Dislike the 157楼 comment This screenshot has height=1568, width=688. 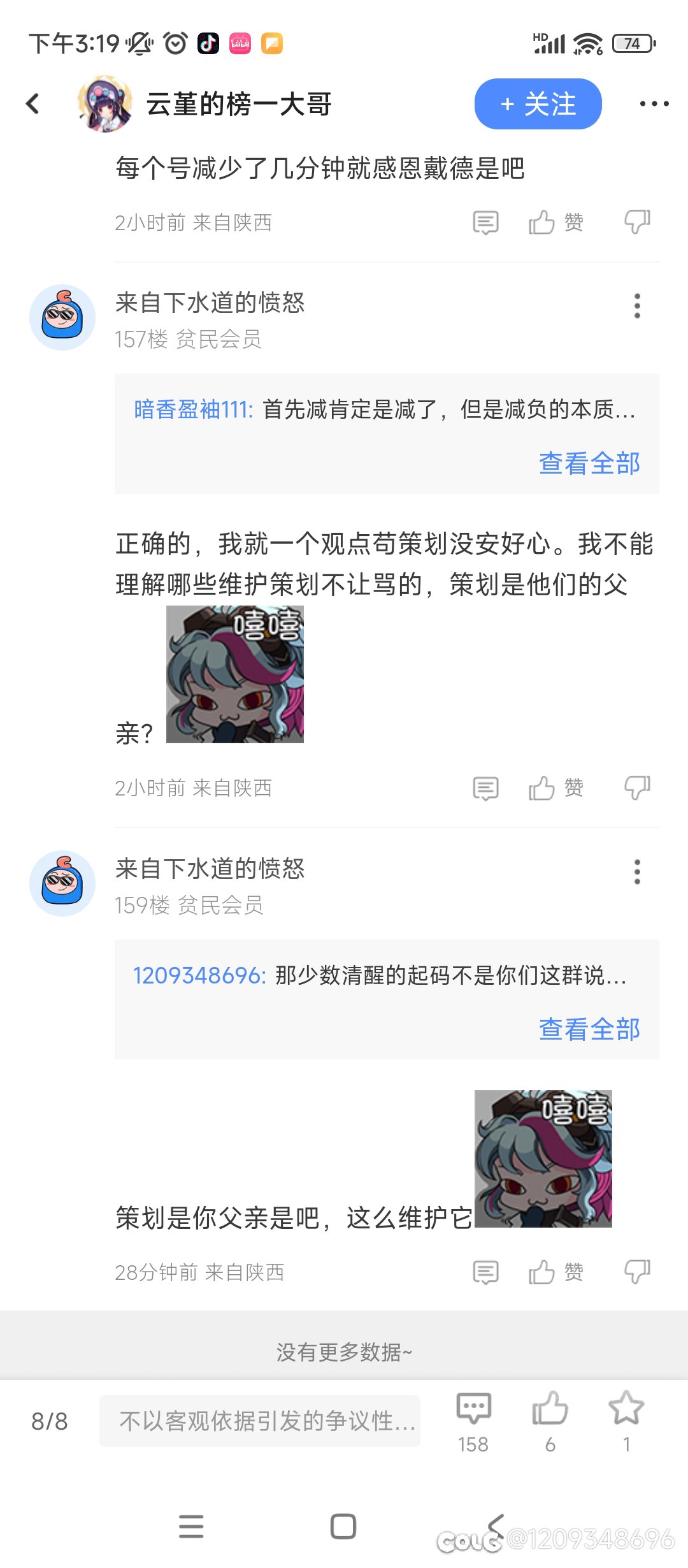637,788
